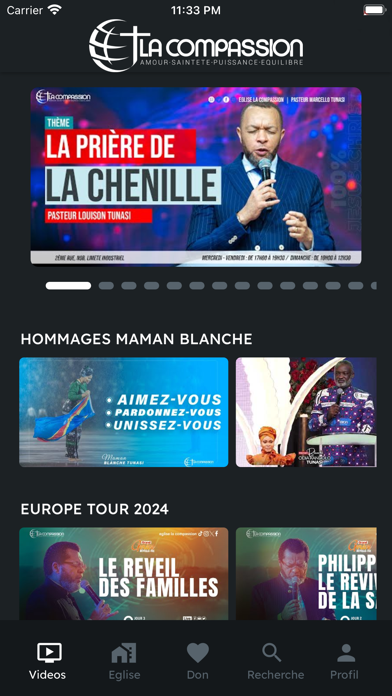
Task: Open the Don tab
Action: [x=198, y=661]
